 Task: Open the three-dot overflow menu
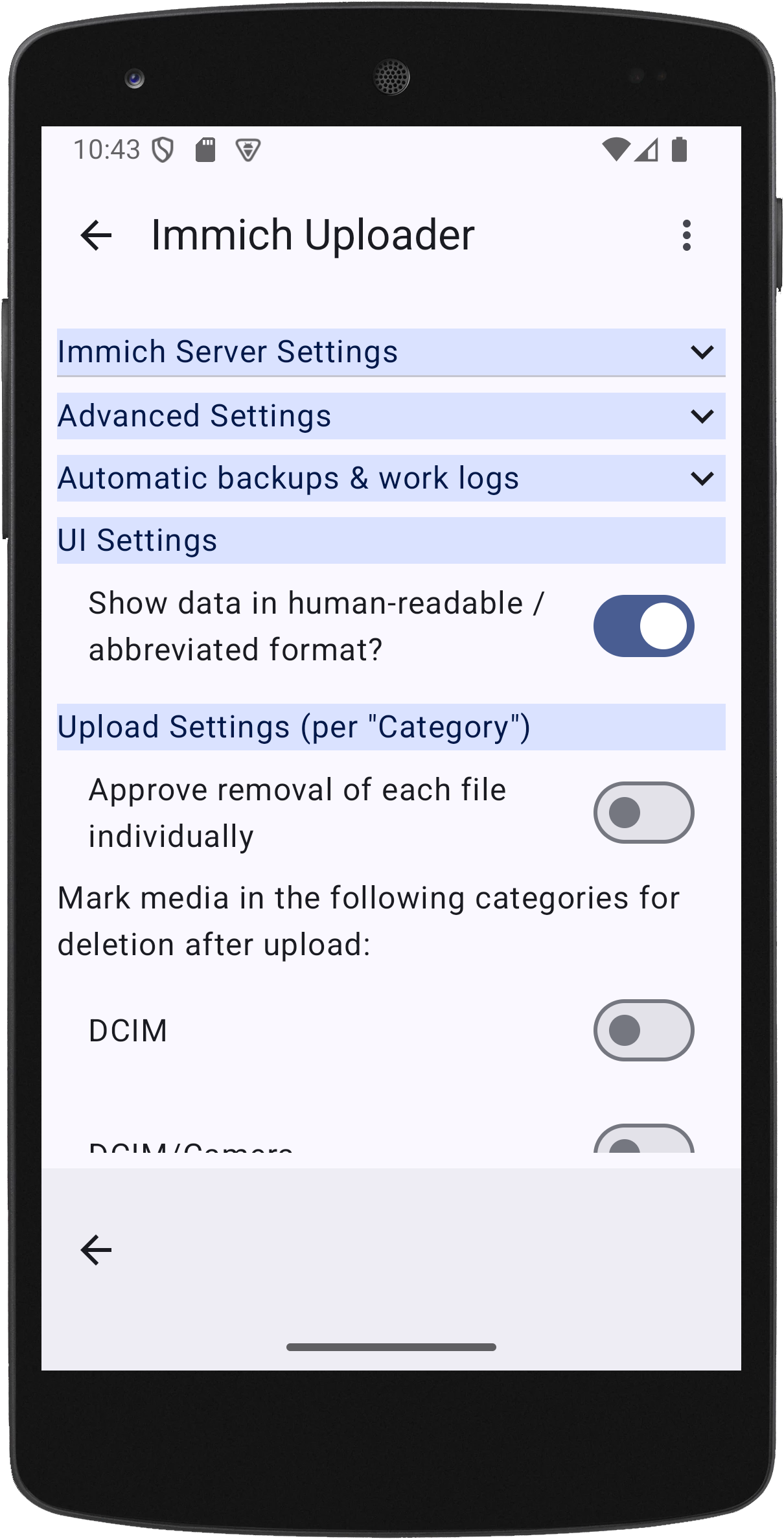click(x=686, y=235)
